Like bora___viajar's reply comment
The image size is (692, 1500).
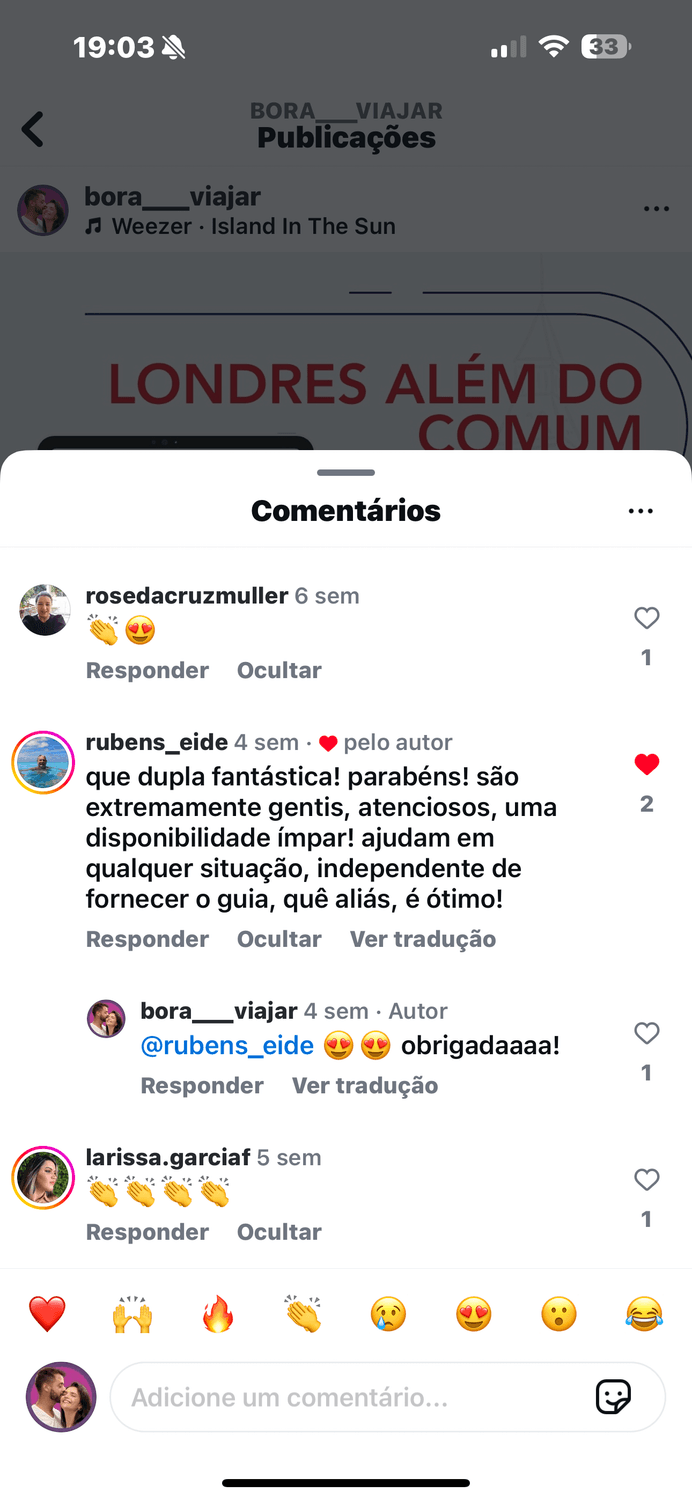(x=647, y=1033)
